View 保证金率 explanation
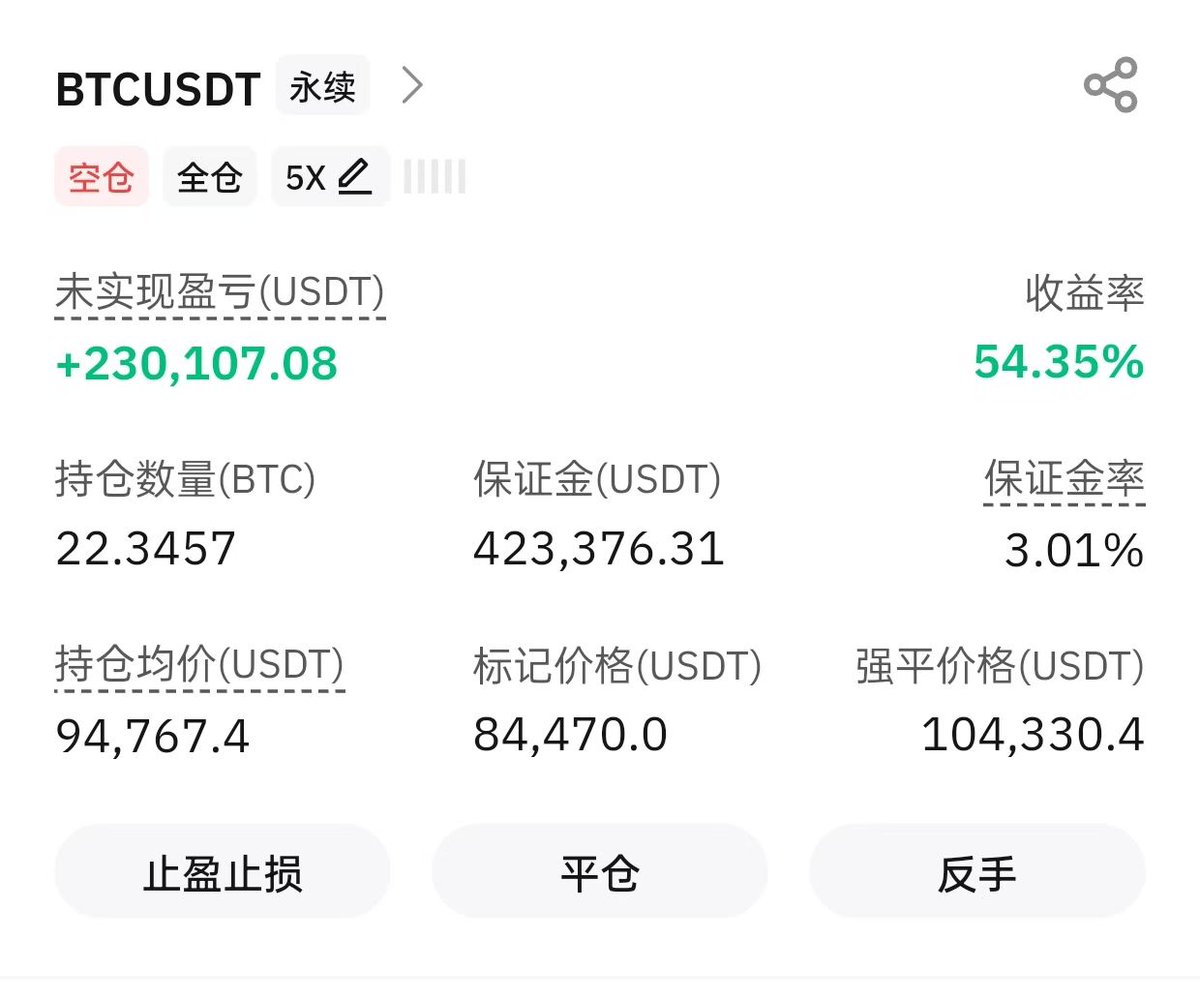The image size is (1200, 1001). 1064,481
